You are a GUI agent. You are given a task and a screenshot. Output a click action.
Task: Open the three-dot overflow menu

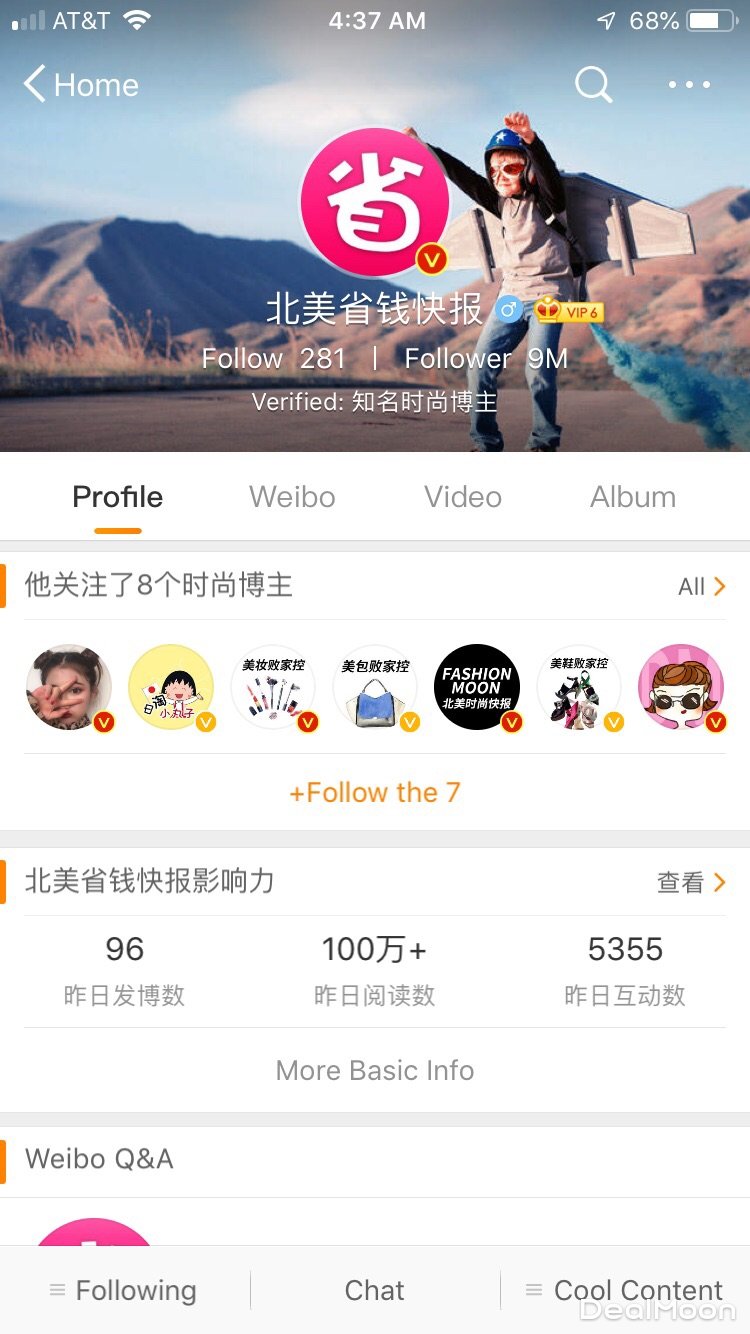click(689, 85)
